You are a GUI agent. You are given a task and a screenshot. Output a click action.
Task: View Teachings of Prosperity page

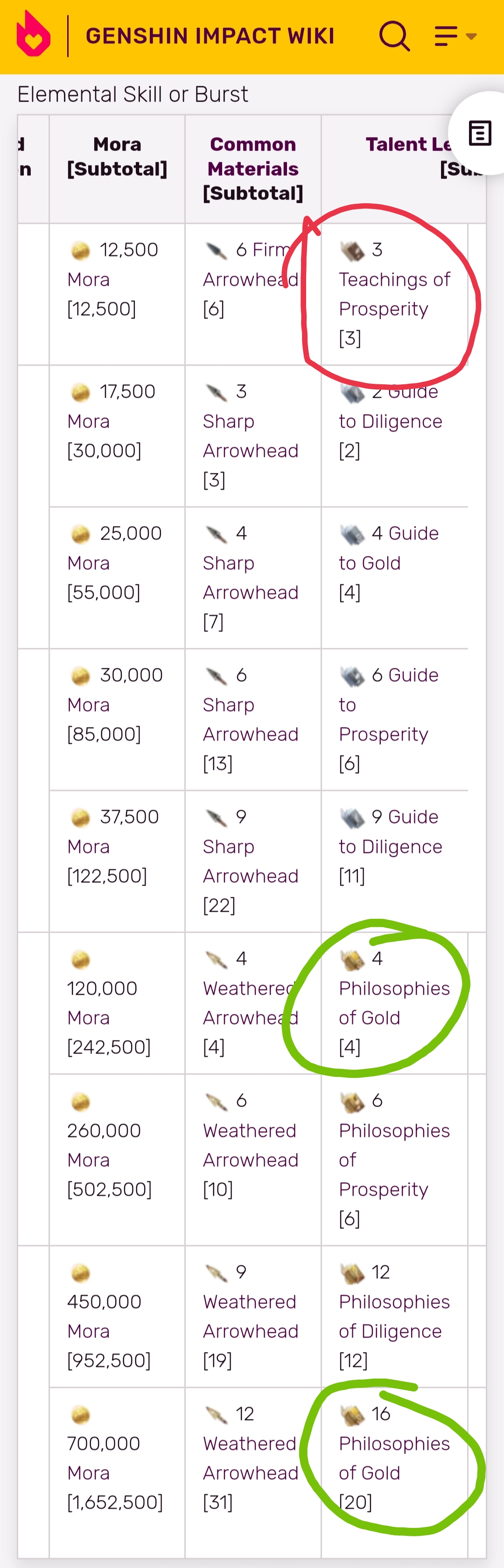[394, 294]
